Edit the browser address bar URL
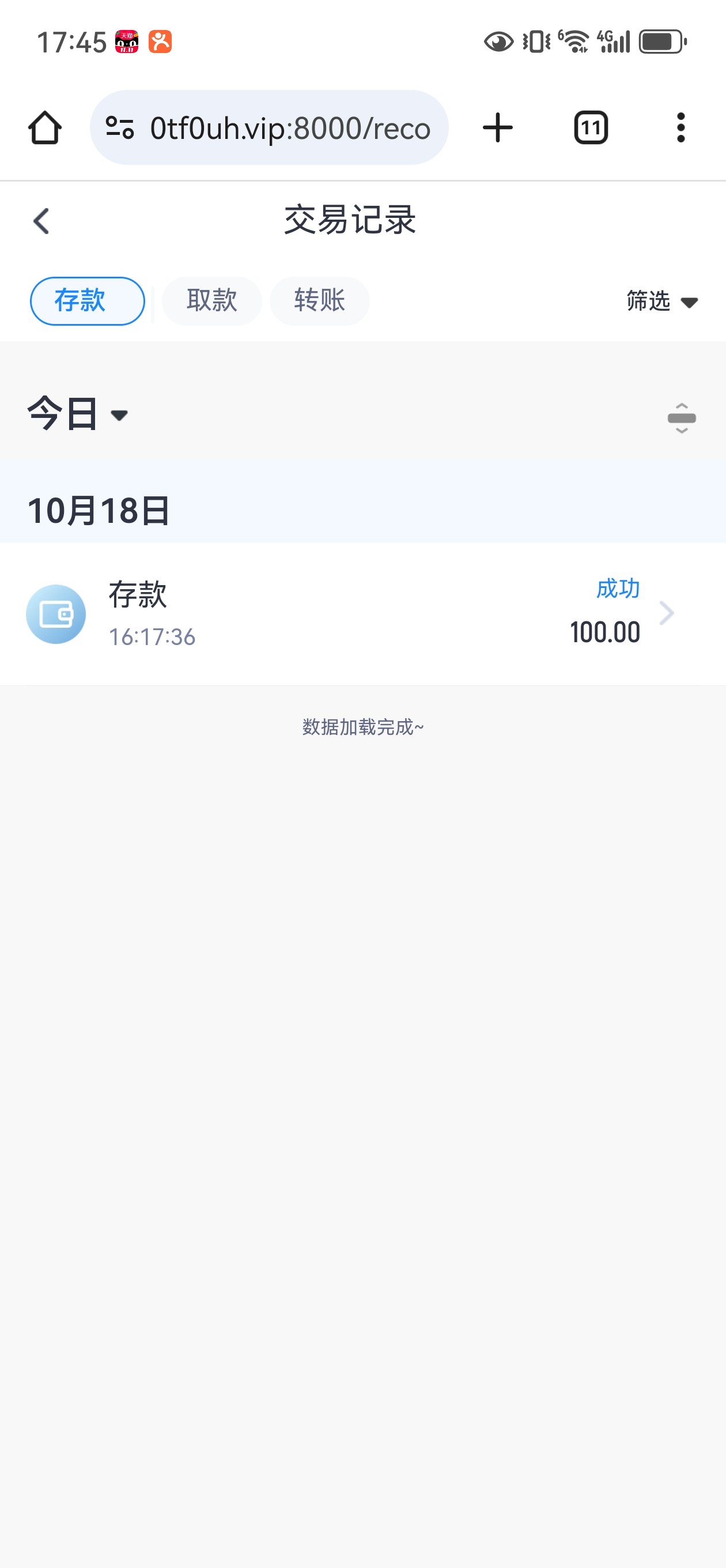The width and height of the screenshot is (726, 1568). coord(290,128)
